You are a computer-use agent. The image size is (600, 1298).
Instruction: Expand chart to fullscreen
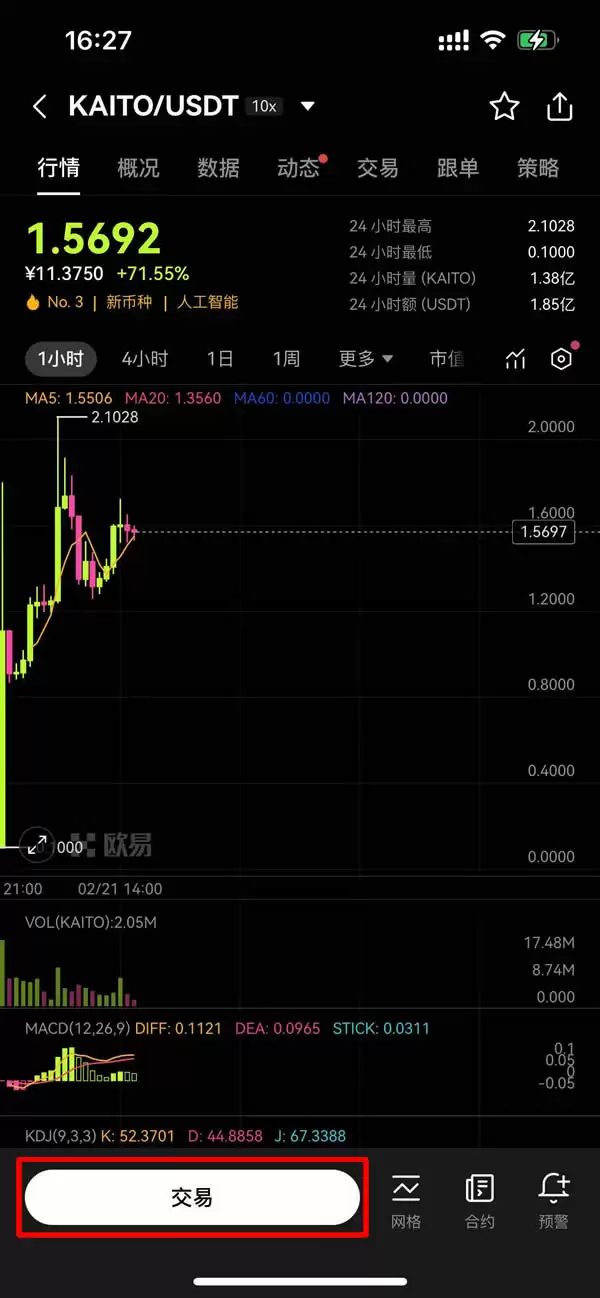tap(37, 844)
